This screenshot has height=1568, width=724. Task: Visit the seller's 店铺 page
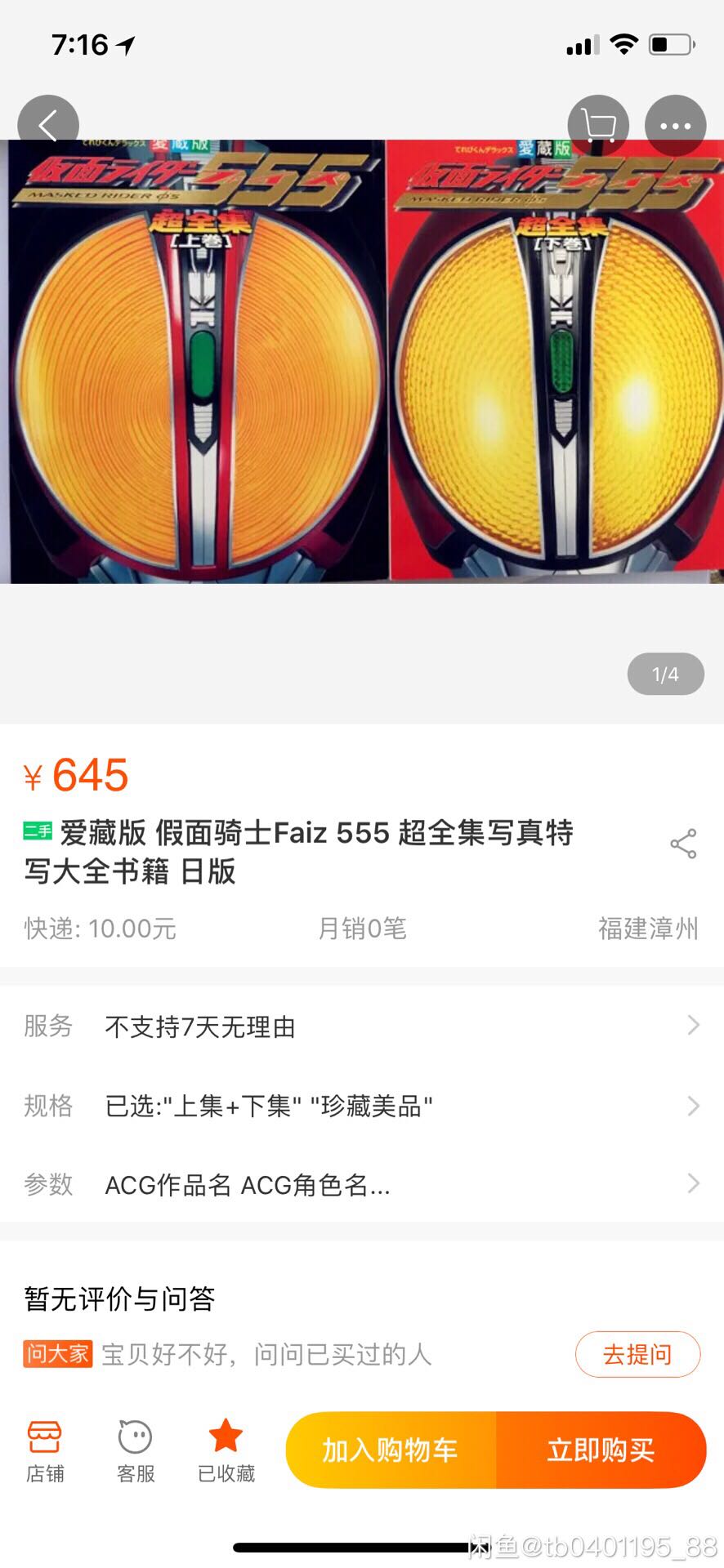(45, 1451)
